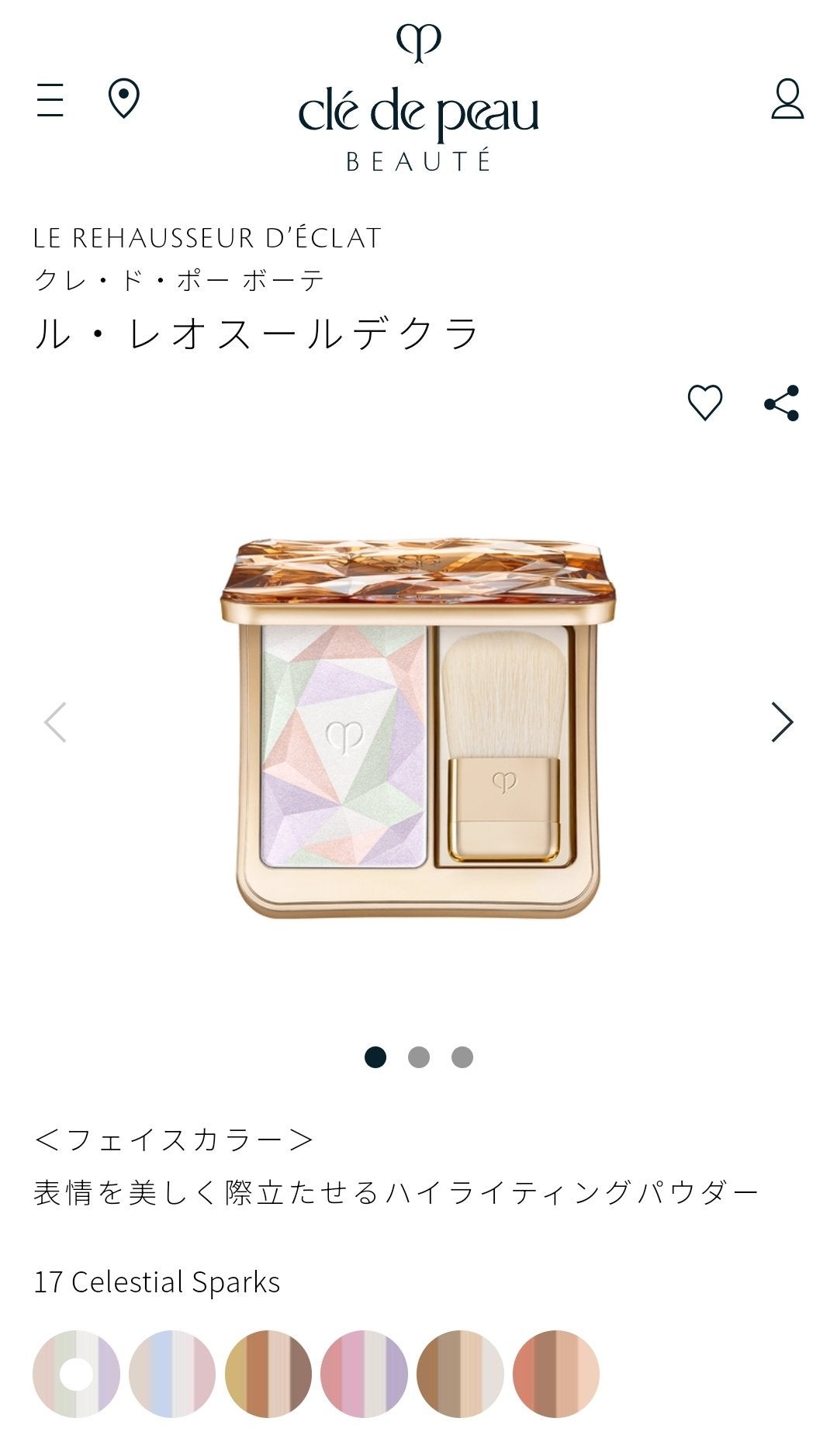This screenshot has height=1456, width=837.
Task: Select the fourth pink-lavender color swatch
Action: 364,1374
